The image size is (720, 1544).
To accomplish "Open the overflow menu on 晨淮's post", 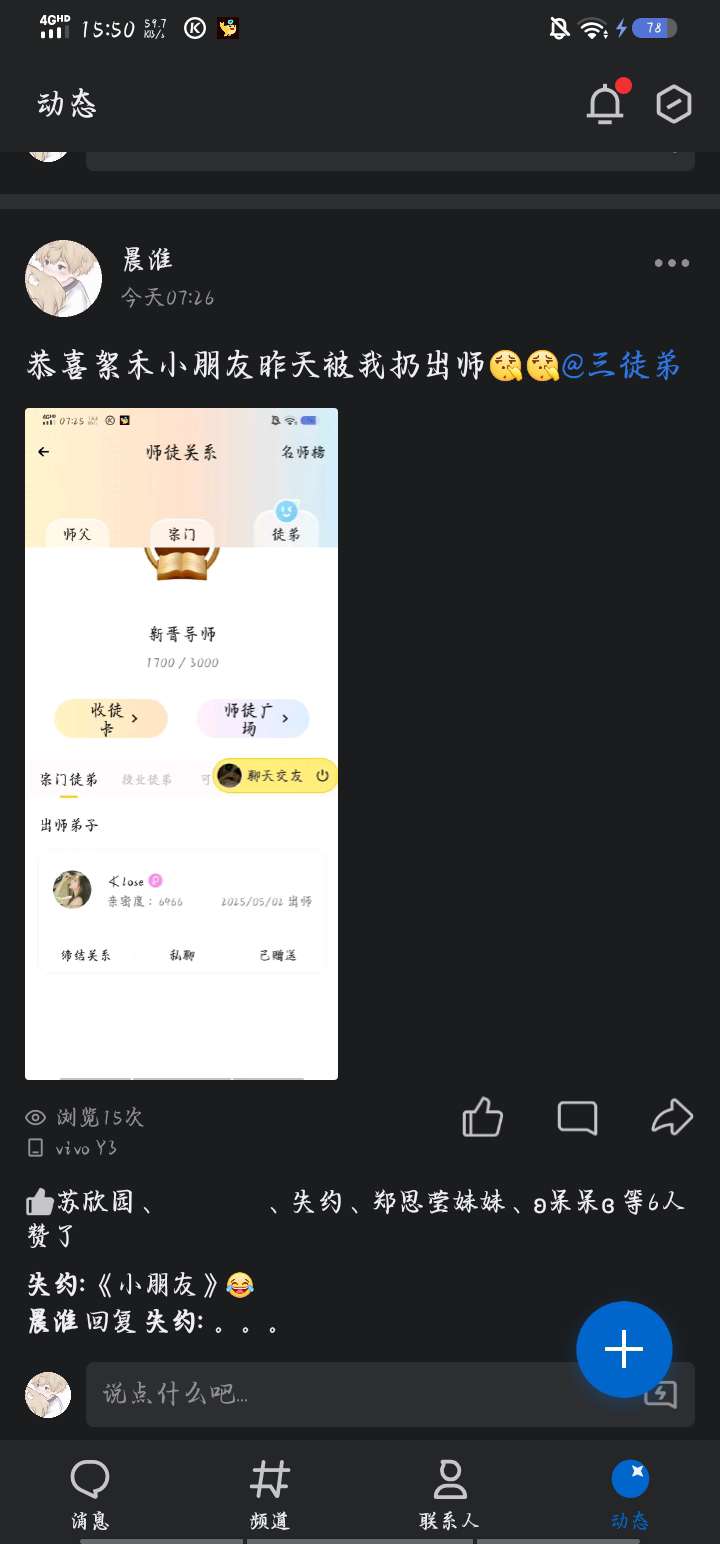I will point(671,263).
